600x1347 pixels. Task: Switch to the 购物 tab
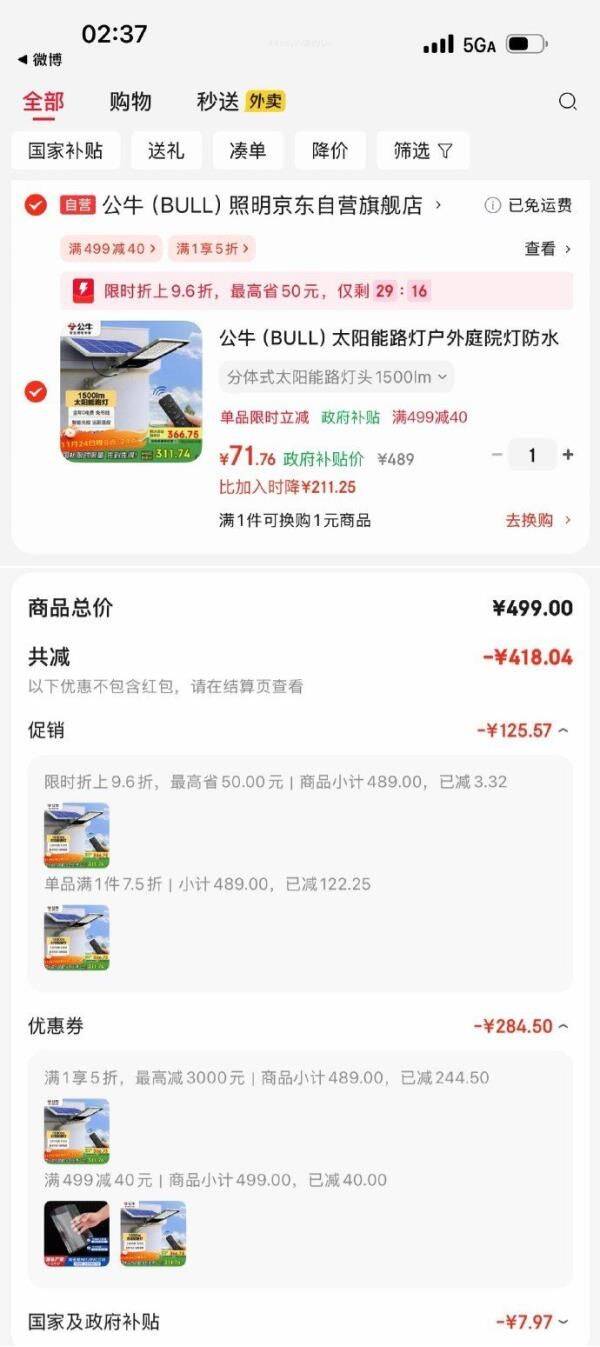click(x=130, y=101)
